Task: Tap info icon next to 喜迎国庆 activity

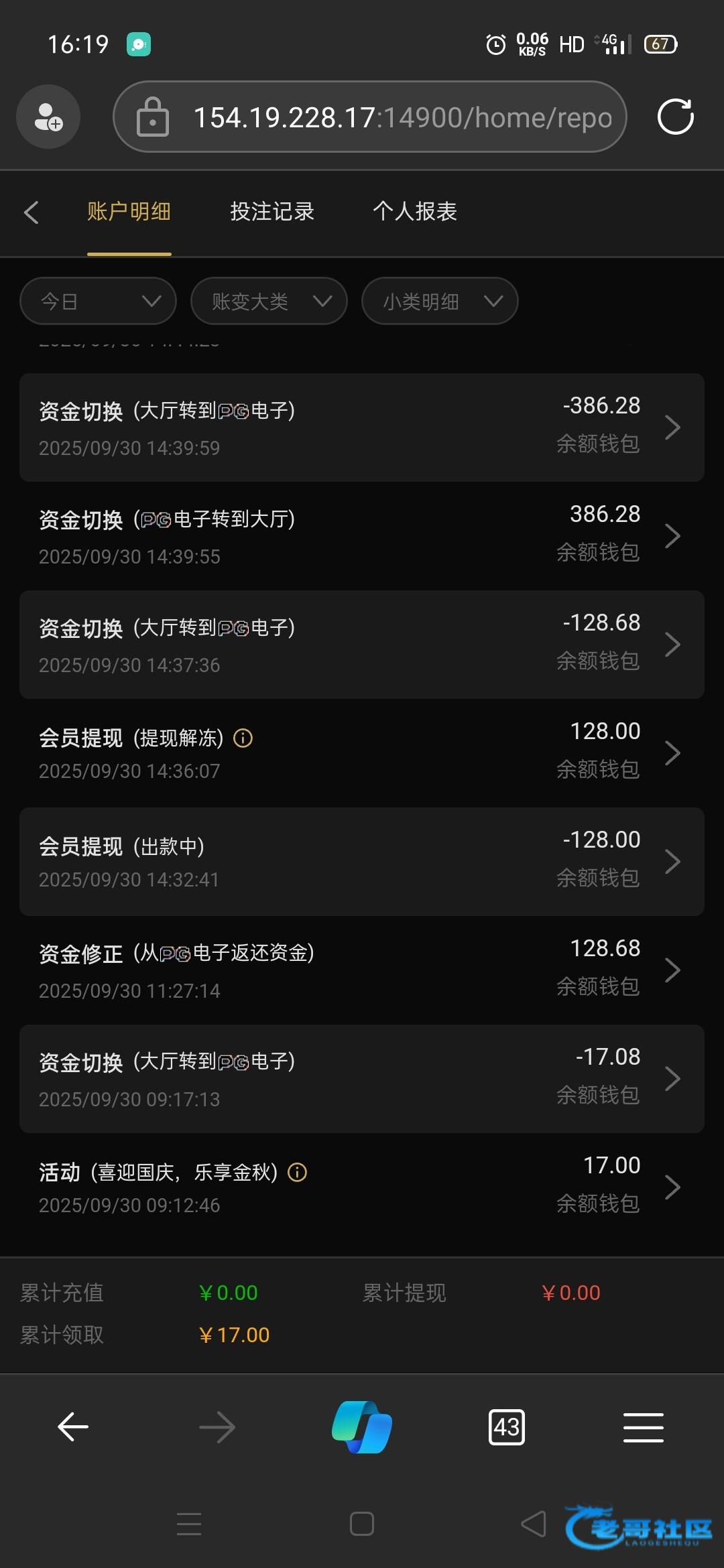Action: (x=297, y=1172)
